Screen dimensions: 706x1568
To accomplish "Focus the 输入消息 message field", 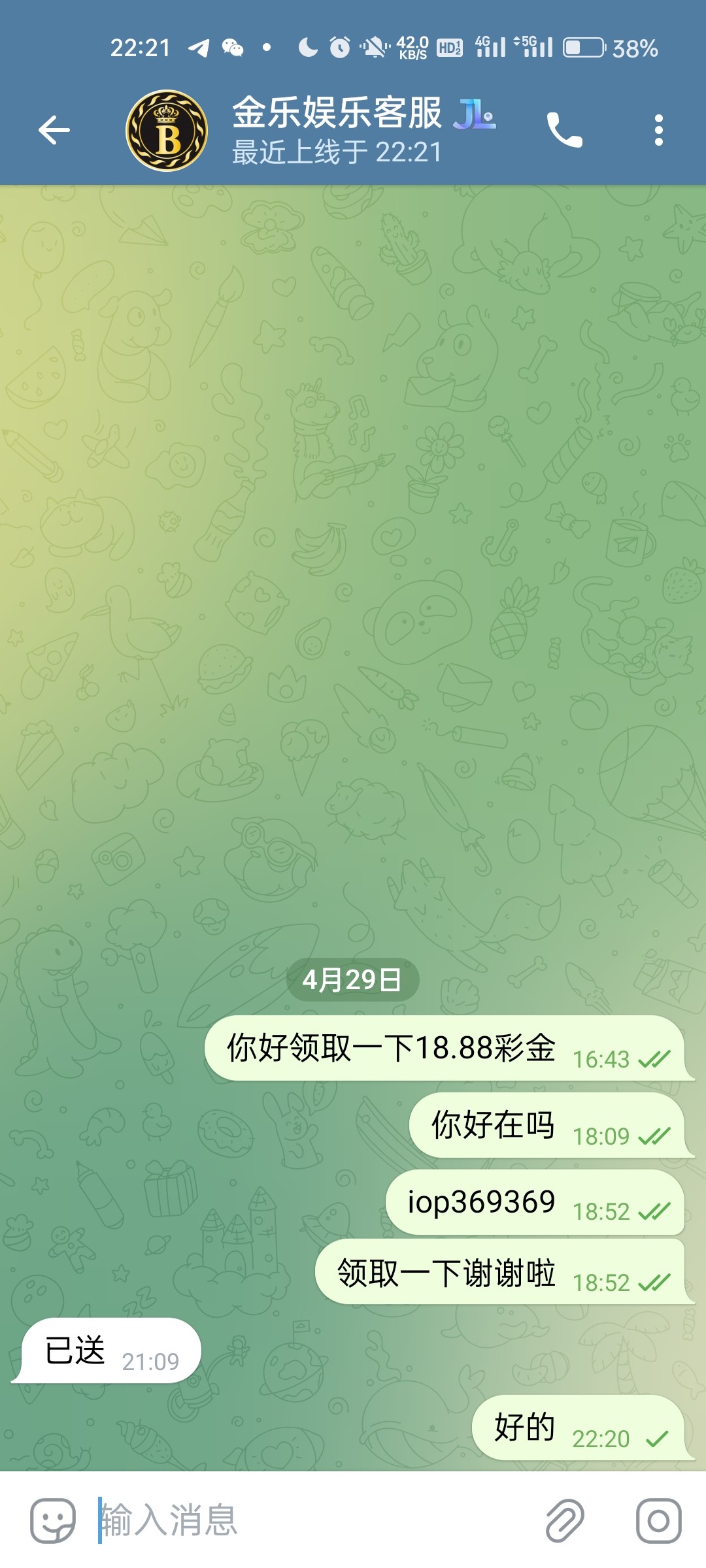I will (x=314, y=1520).
